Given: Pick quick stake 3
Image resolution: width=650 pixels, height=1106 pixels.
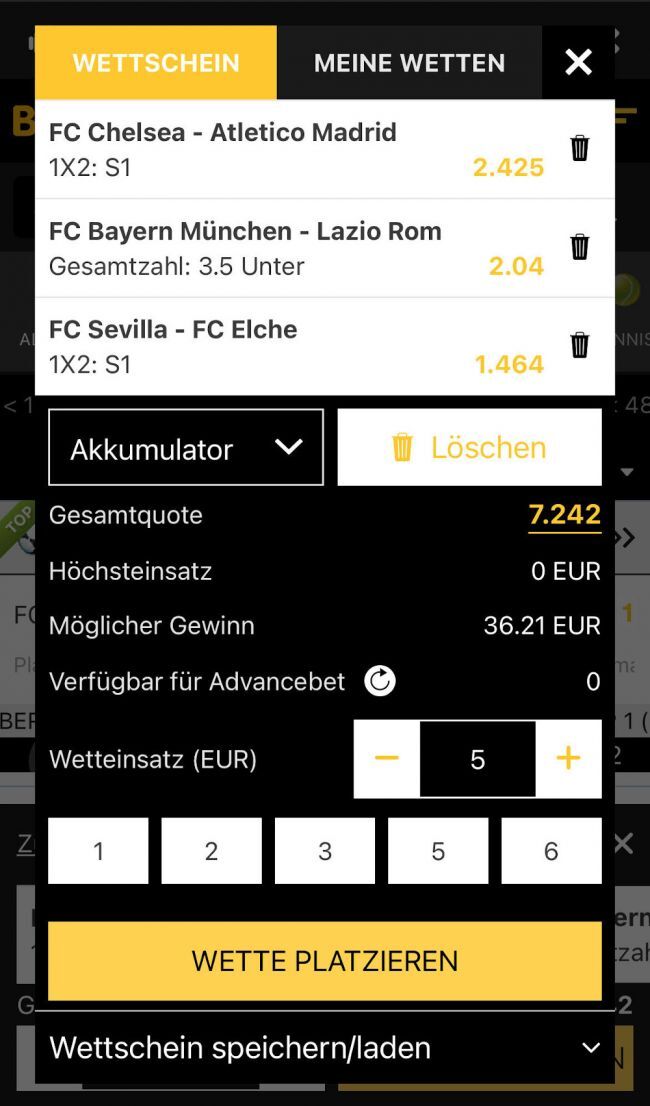Looking at the screenshot, I should [325, 851].
